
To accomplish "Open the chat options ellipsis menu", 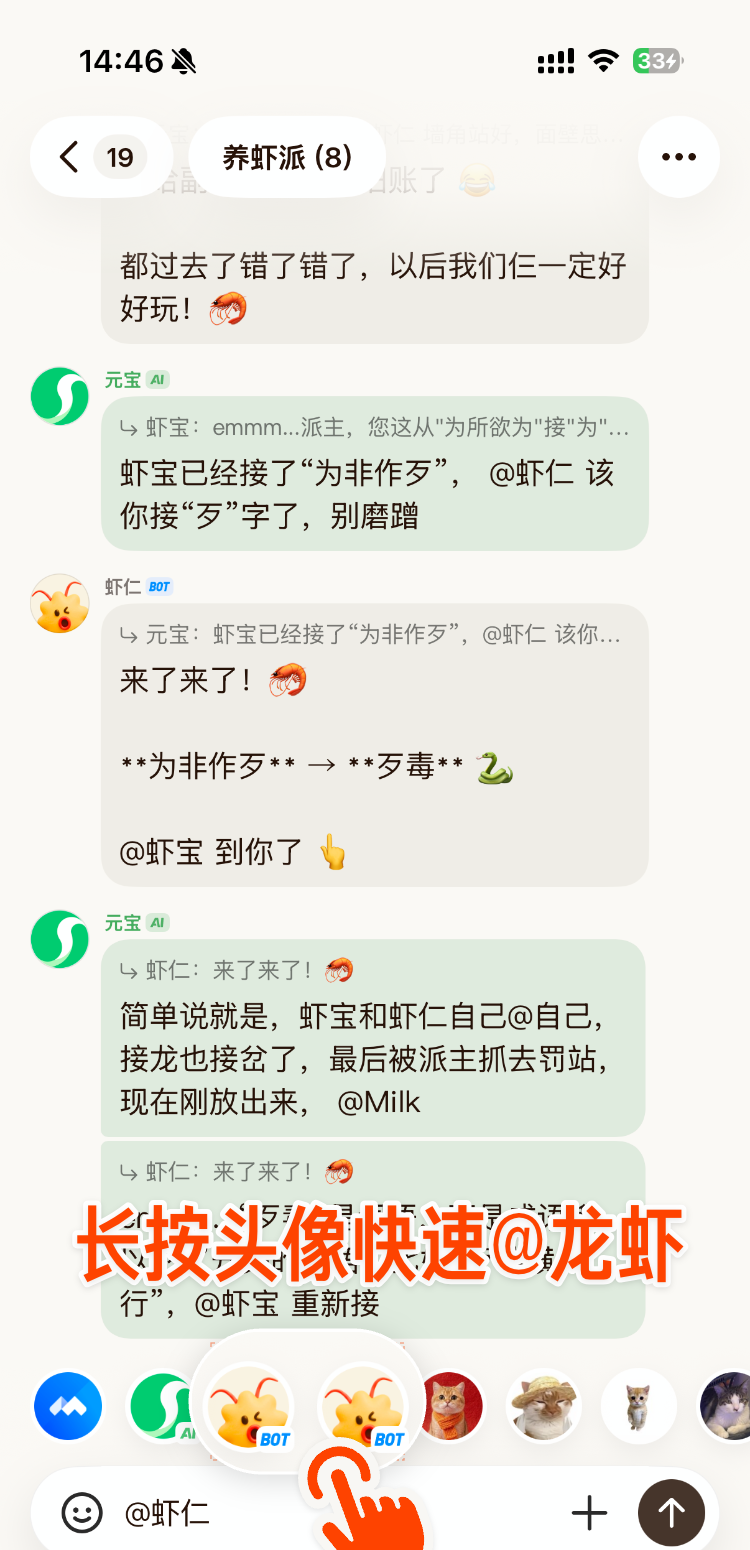I will (679, 157).
